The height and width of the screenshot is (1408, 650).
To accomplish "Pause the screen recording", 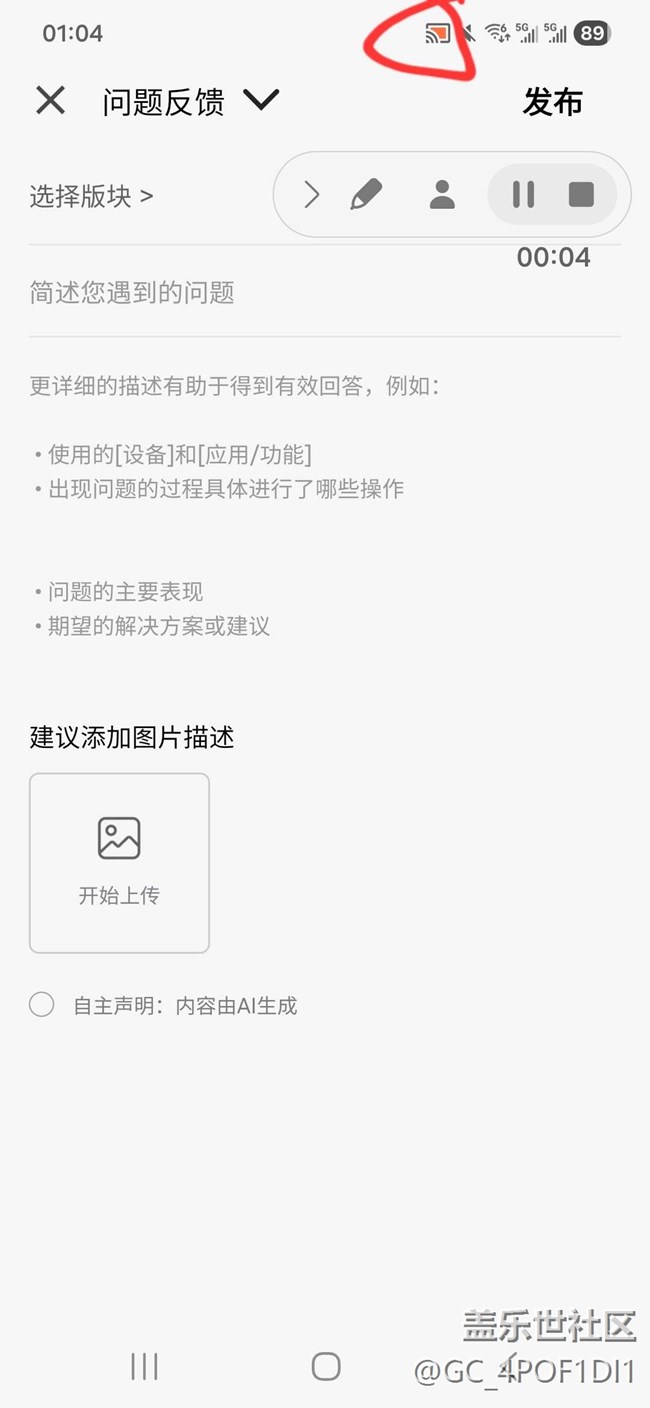I will coord(523,194).
